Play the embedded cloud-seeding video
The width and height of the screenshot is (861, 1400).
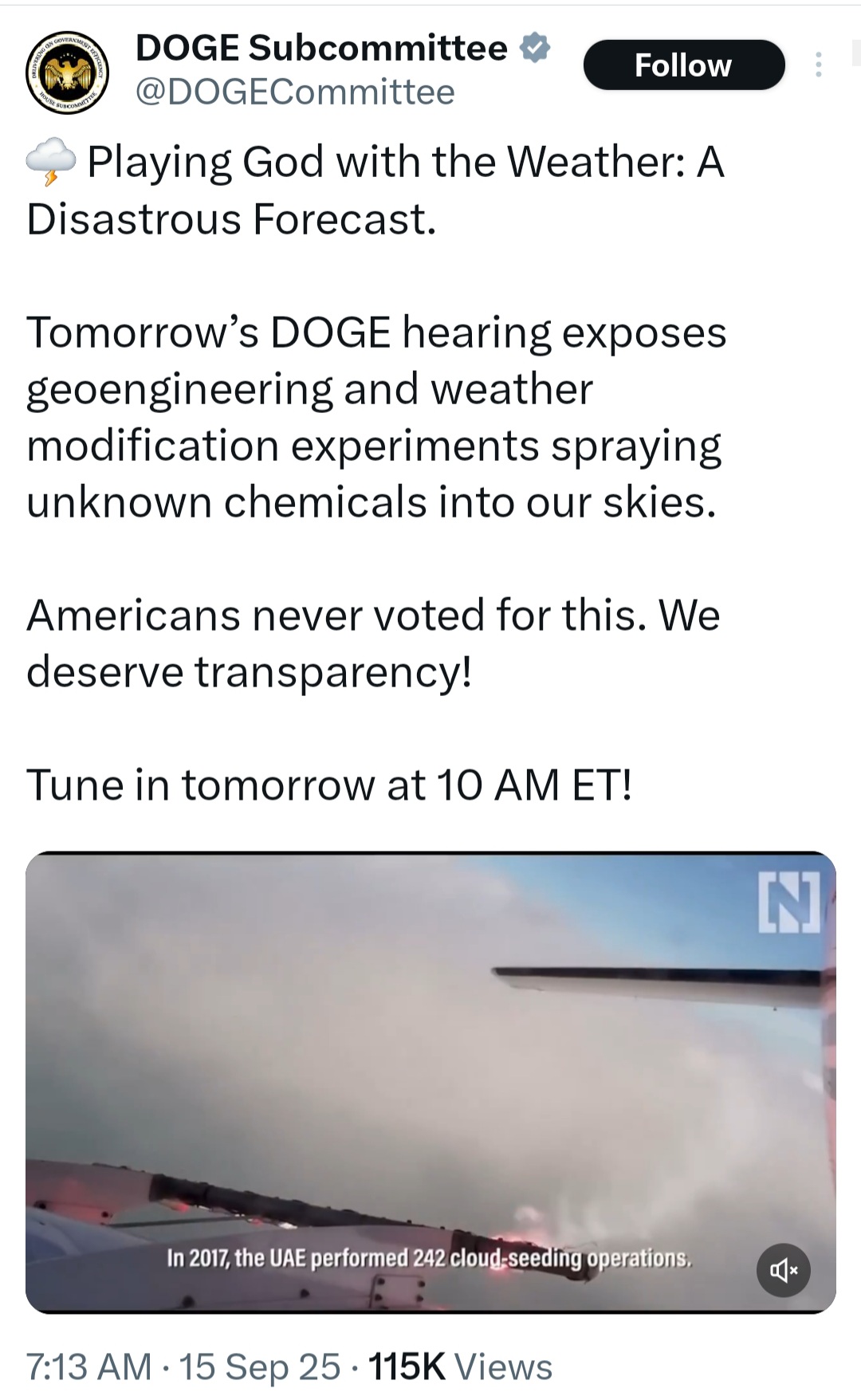[431, 1080]
